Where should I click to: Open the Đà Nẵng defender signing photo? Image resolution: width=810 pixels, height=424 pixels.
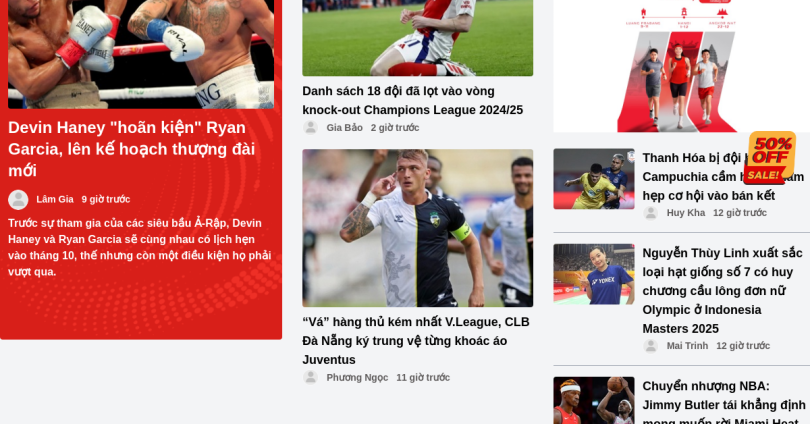click(417, 228)
